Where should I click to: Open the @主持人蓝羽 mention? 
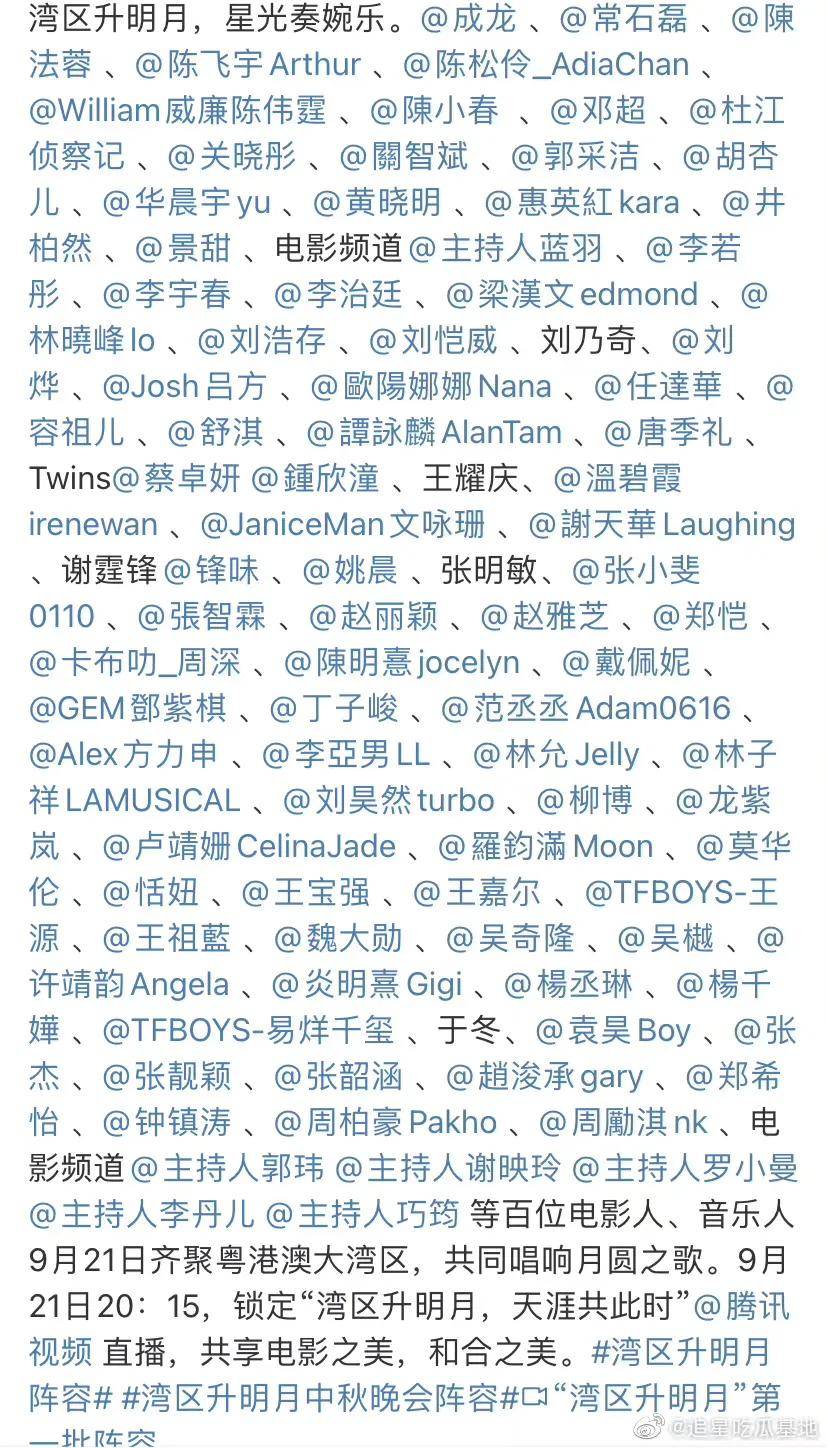[x=506, y=249]
